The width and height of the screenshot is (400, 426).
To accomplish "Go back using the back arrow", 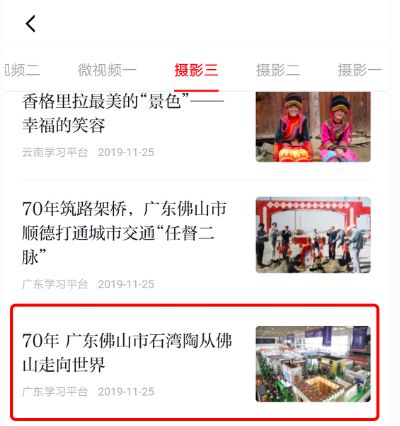I will [x=30, y=24].
